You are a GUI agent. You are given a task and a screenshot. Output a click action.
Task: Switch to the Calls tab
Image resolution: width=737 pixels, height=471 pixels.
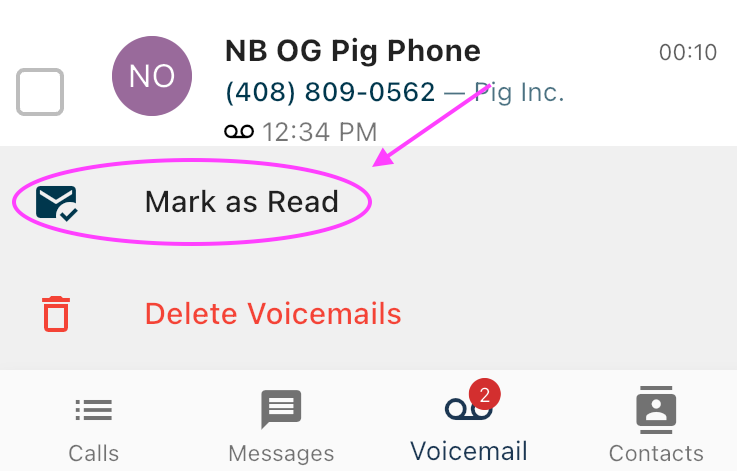[x=93, y=427]
